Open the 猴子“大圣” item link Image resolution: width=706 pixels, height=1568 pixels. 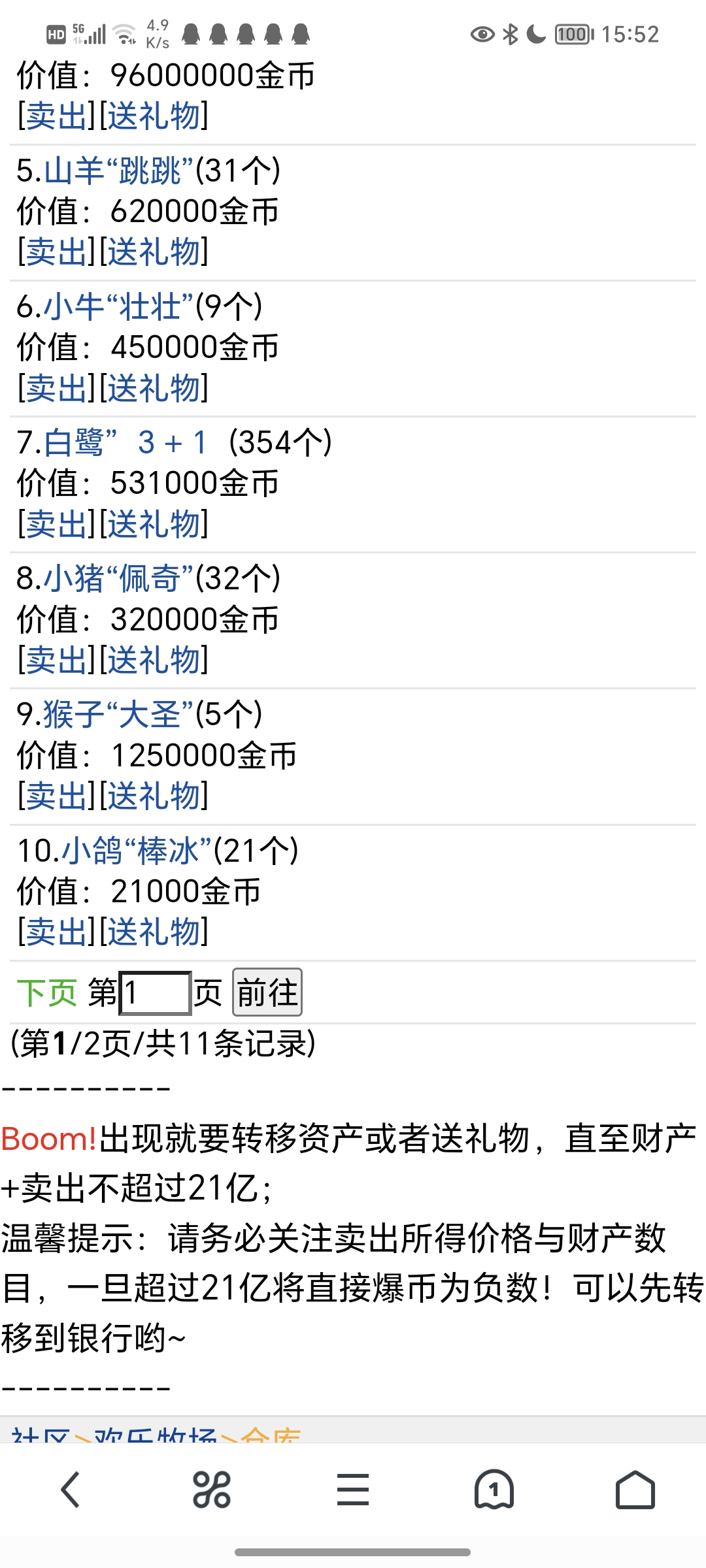coord(118,715)
